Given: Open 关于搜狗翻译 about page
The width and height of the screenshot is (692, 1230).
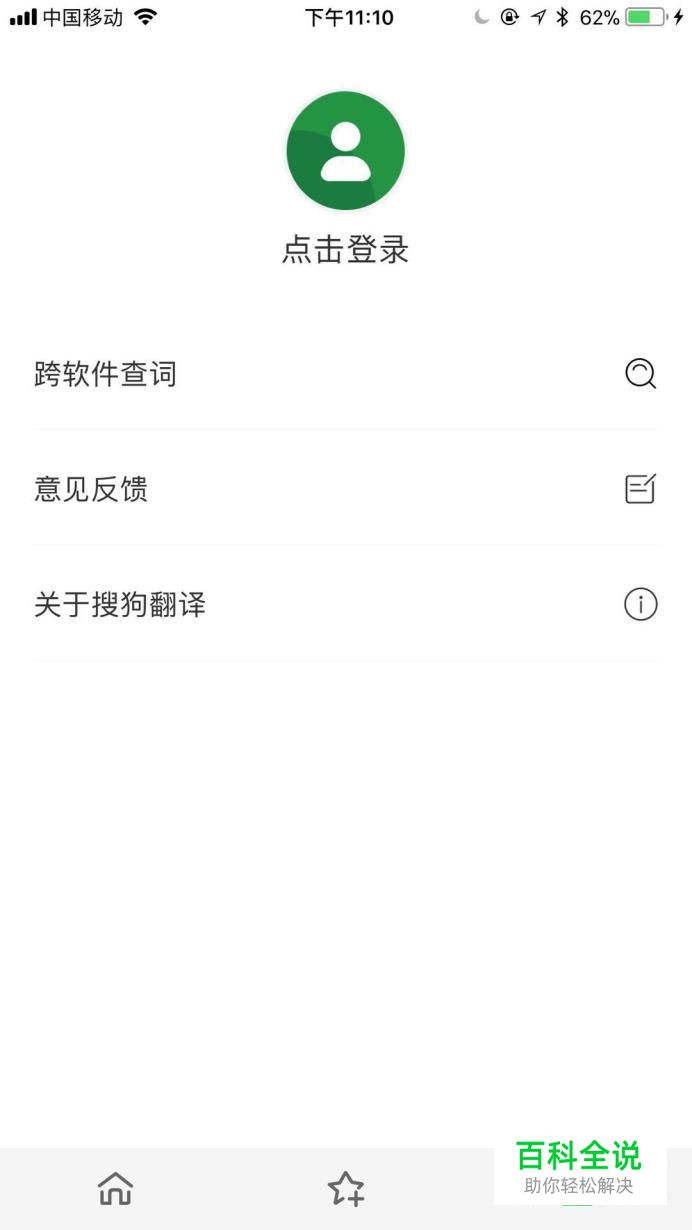Looking at the screenshot, I should [x=345, y=604].
